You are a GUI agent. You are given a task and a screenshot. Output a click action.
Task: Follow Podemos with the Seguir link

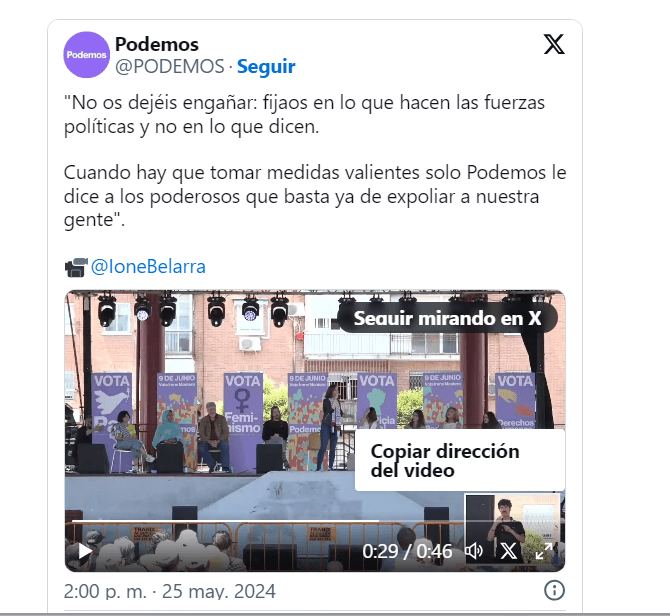tap(266, 67)
